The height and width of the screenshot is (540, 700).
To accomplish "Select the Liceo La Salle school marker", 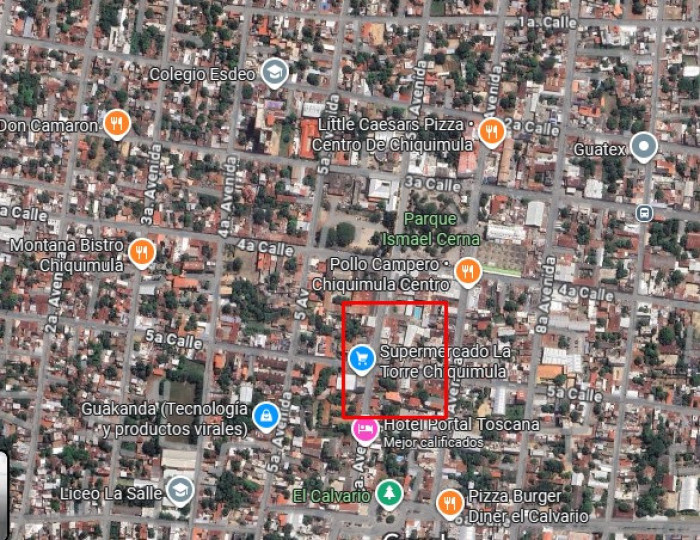I will click(x=179, y=489).
